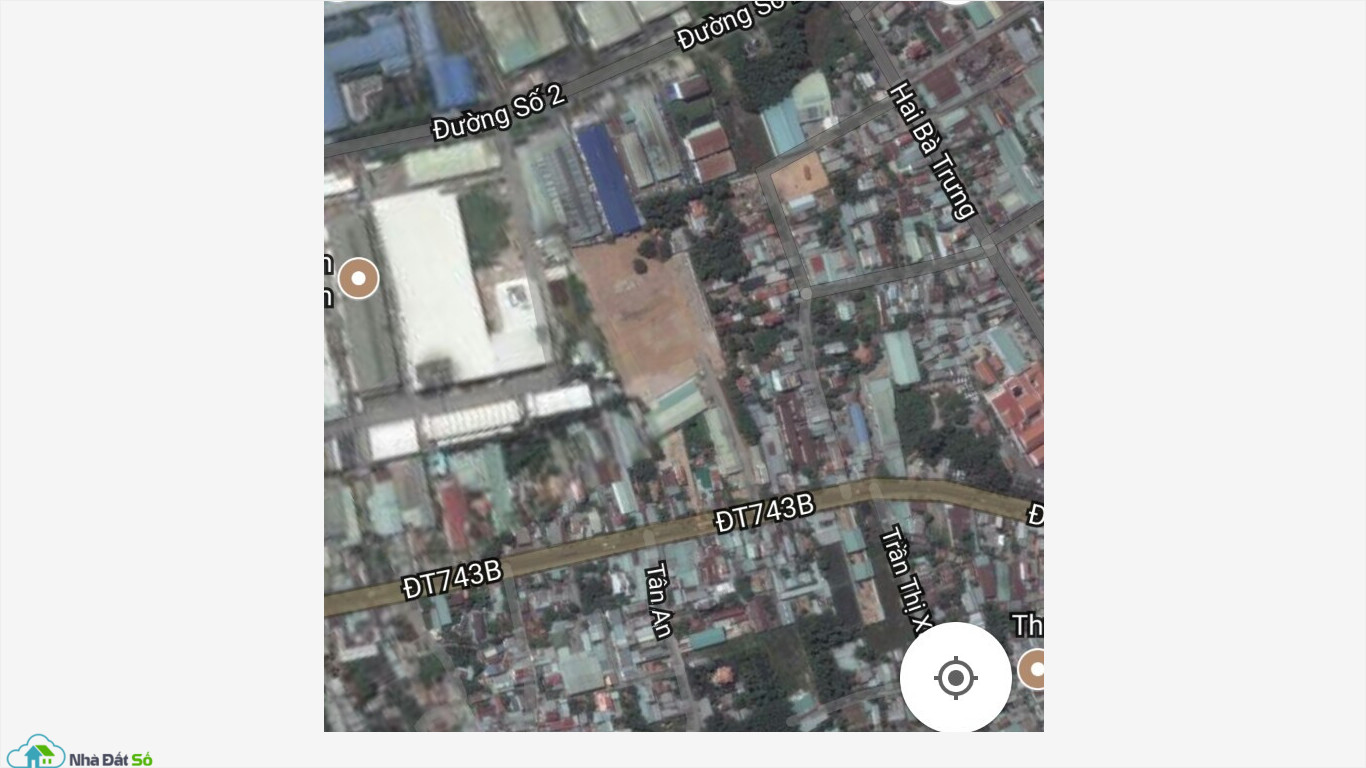Screen dimensions: 1366x768
Task: Center the map on my current location
Action: [955, 678]
